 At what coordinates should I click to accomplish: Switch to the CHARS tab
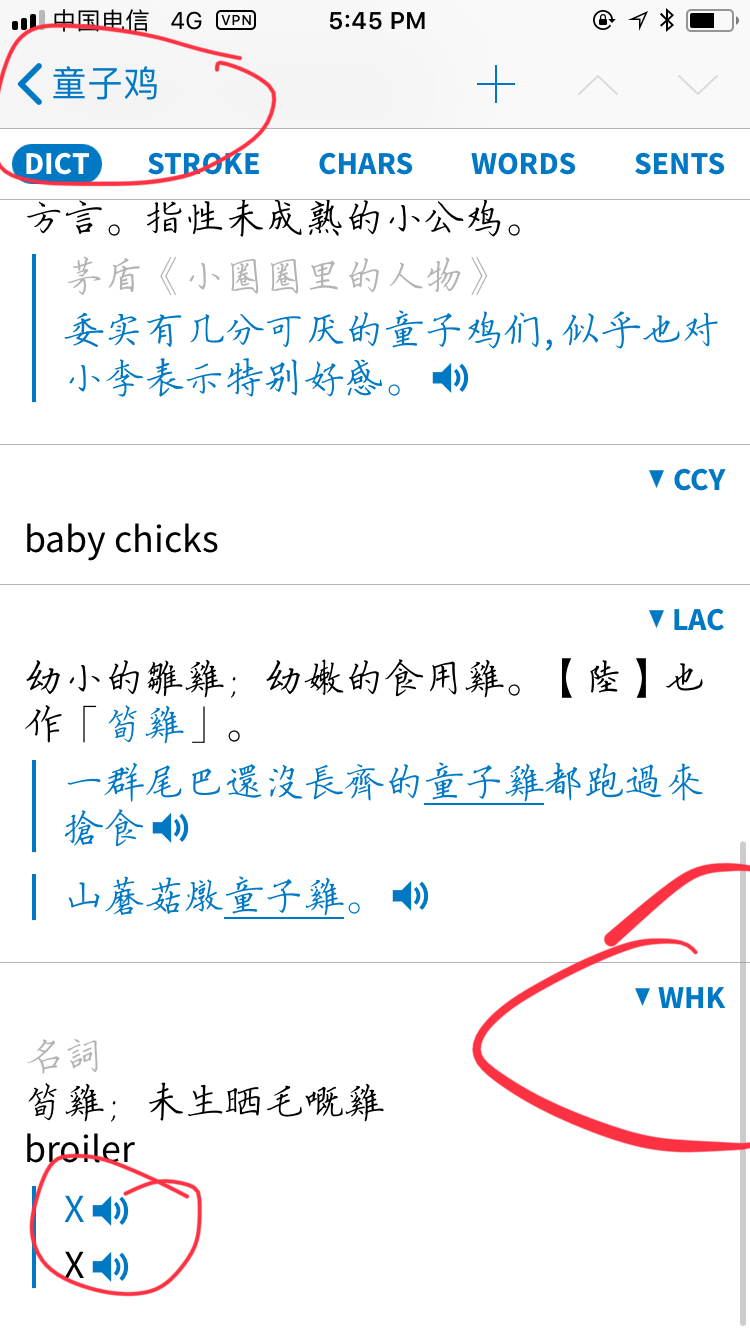[365, 164]
